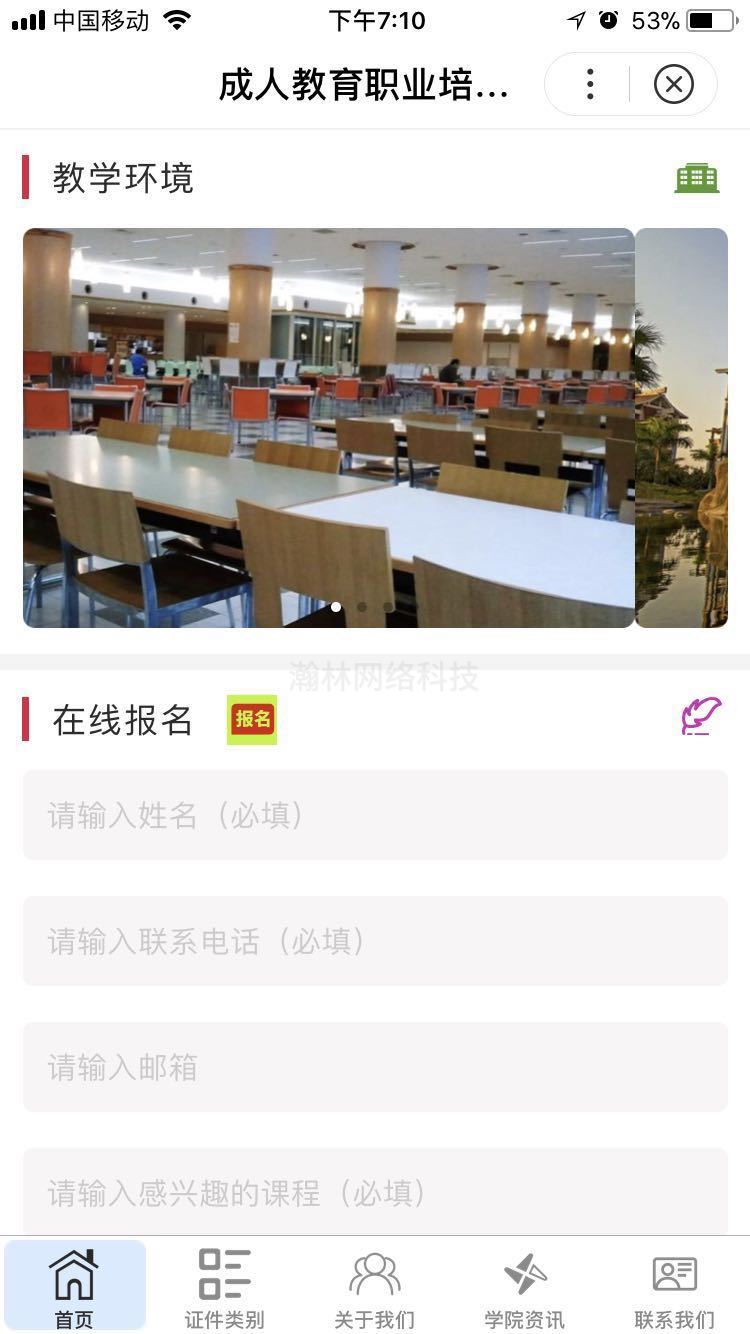Open the cafeteria photo in 教学环境
Image resolution: width=750 pixels, height=1334 pixels.
(x=328, y=428)
